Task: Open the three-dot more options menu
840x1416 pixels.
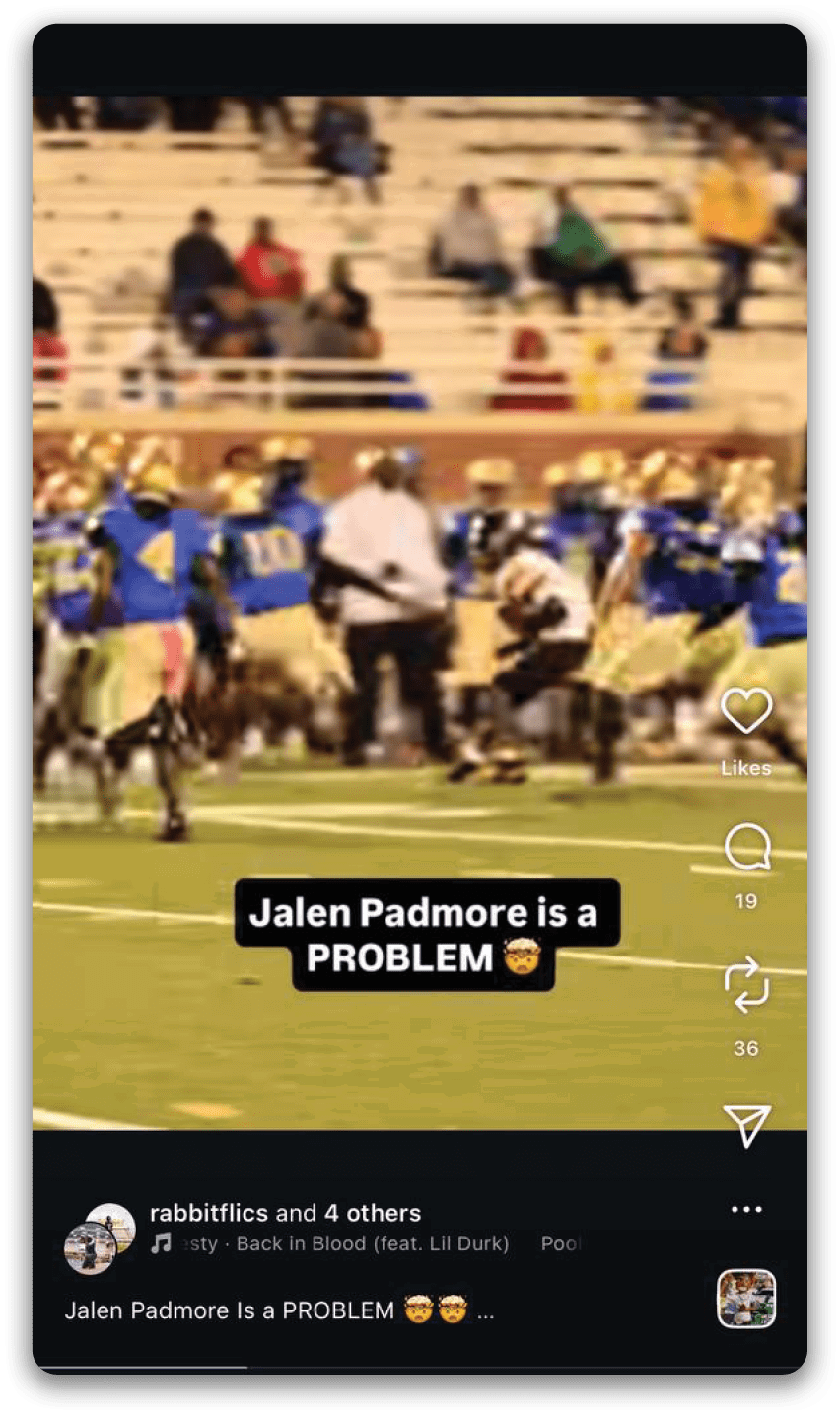Action: coord(746,1210)
